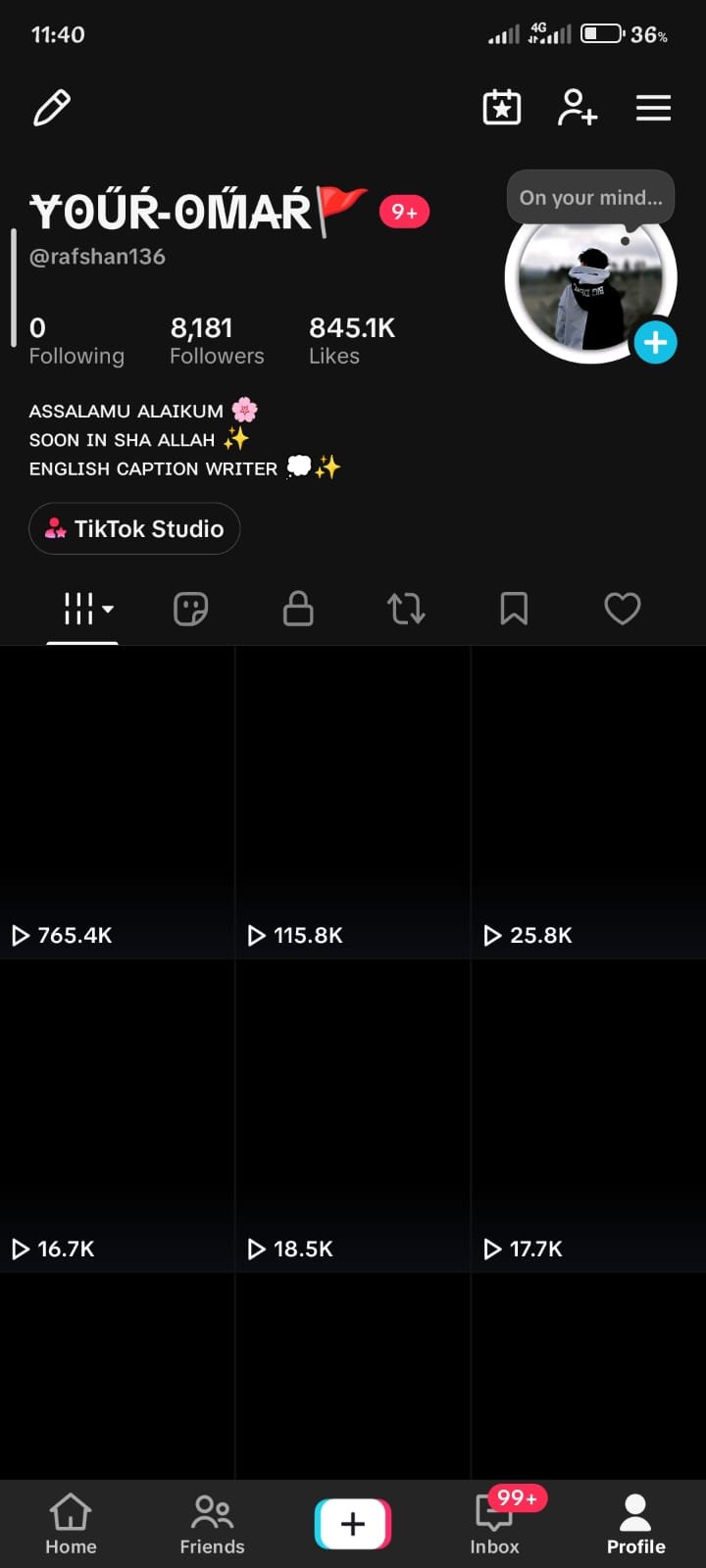Tap the pencil edit profile icon
706x1568 pixels.
(x=52, y=108)
